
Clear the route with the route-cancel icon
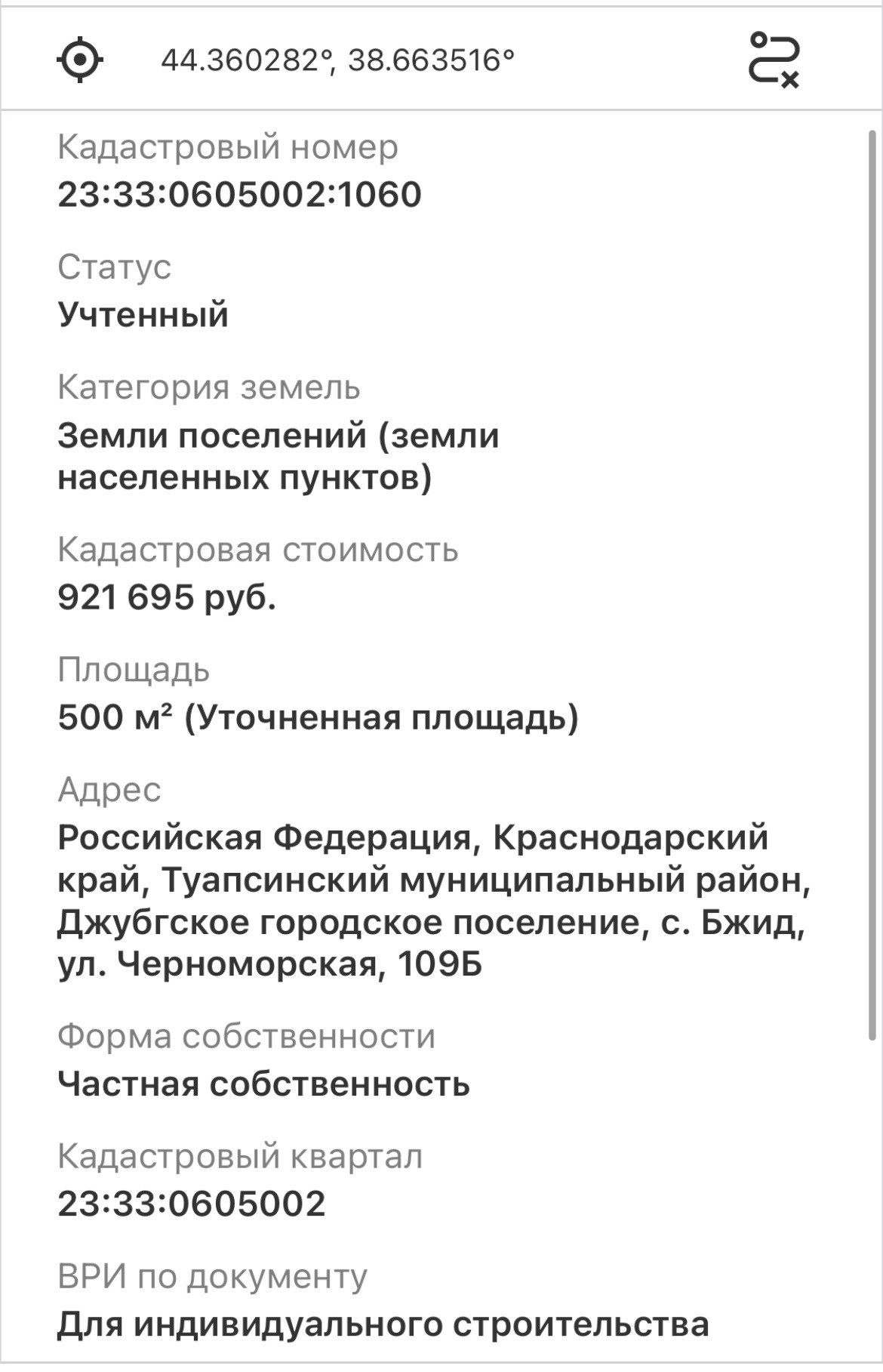pyautogui.click(x=774, y=60)
